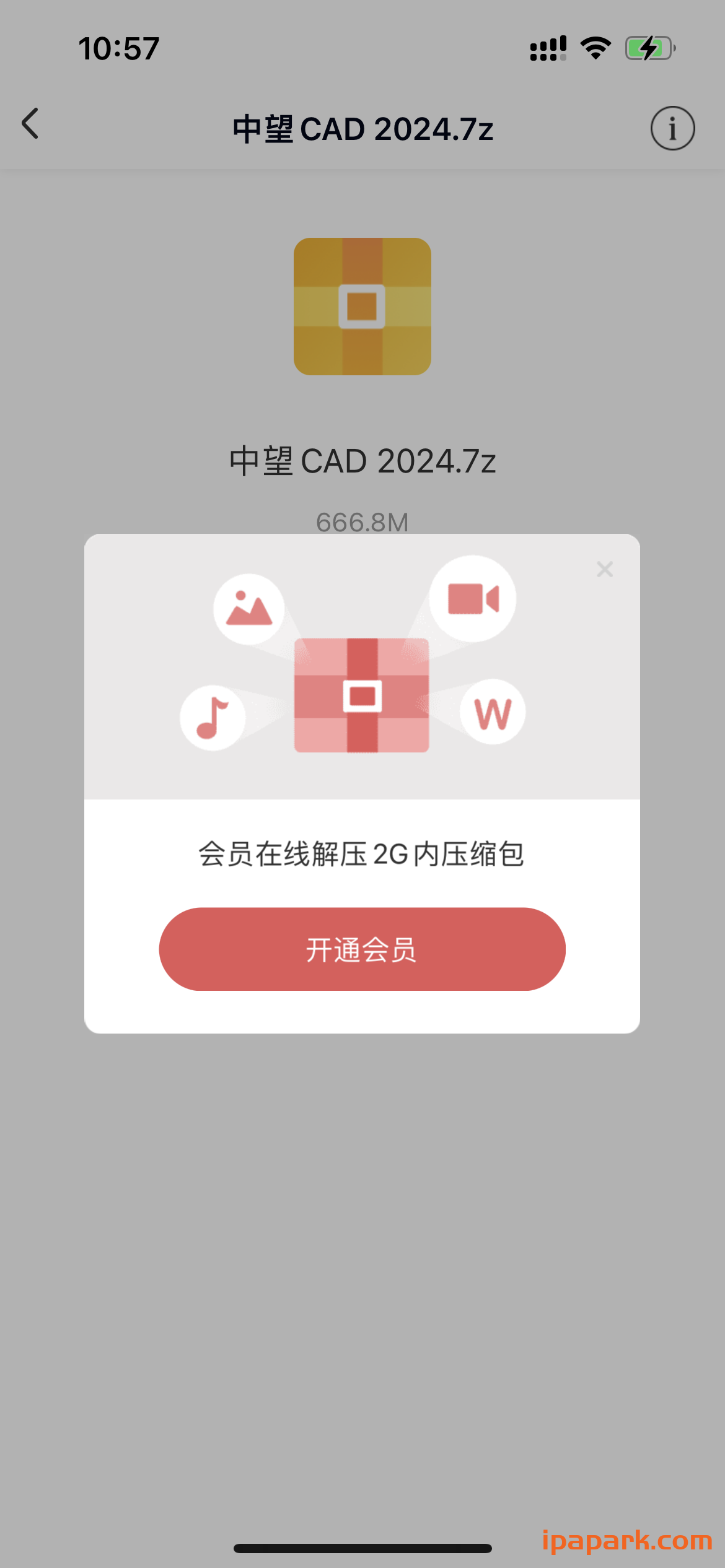The width and height of the screenshot is (725, 1568).
Task: Tap the 开通会员 membership button
Action: (x=362, y=949)
